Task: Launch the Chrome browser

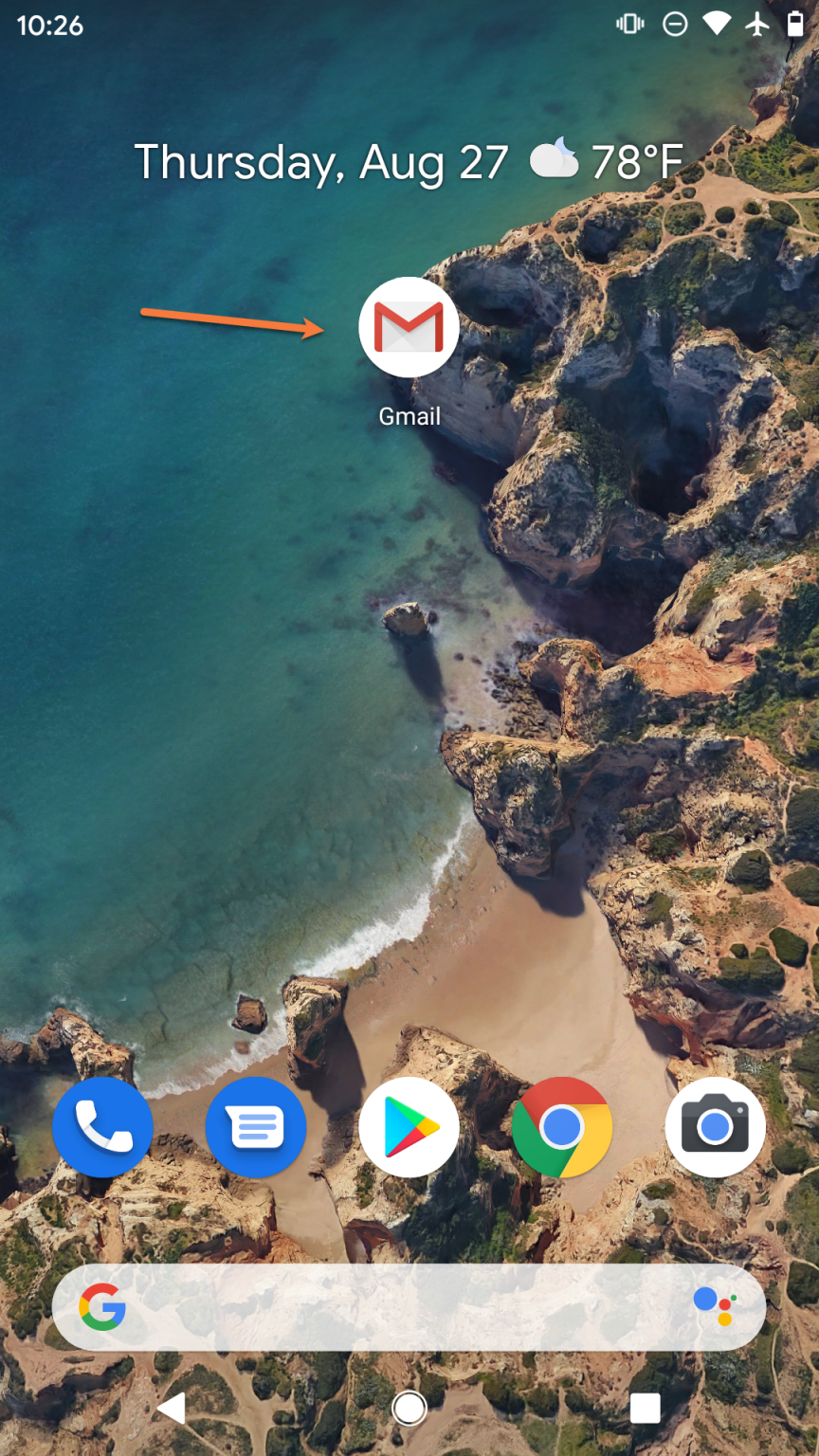Action: point(561,1127)
